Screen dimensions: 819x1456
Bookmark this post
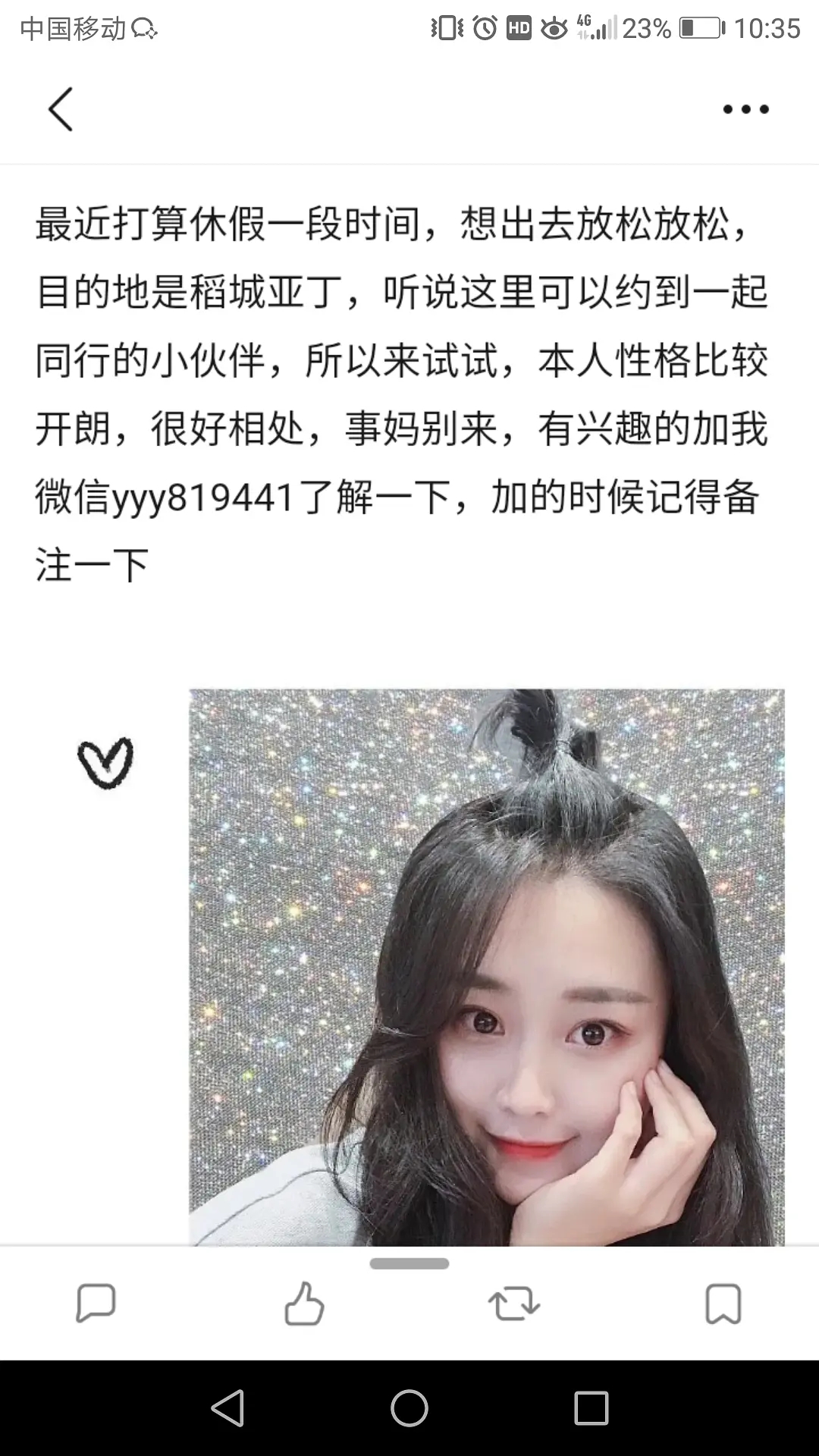[723, 1303]
